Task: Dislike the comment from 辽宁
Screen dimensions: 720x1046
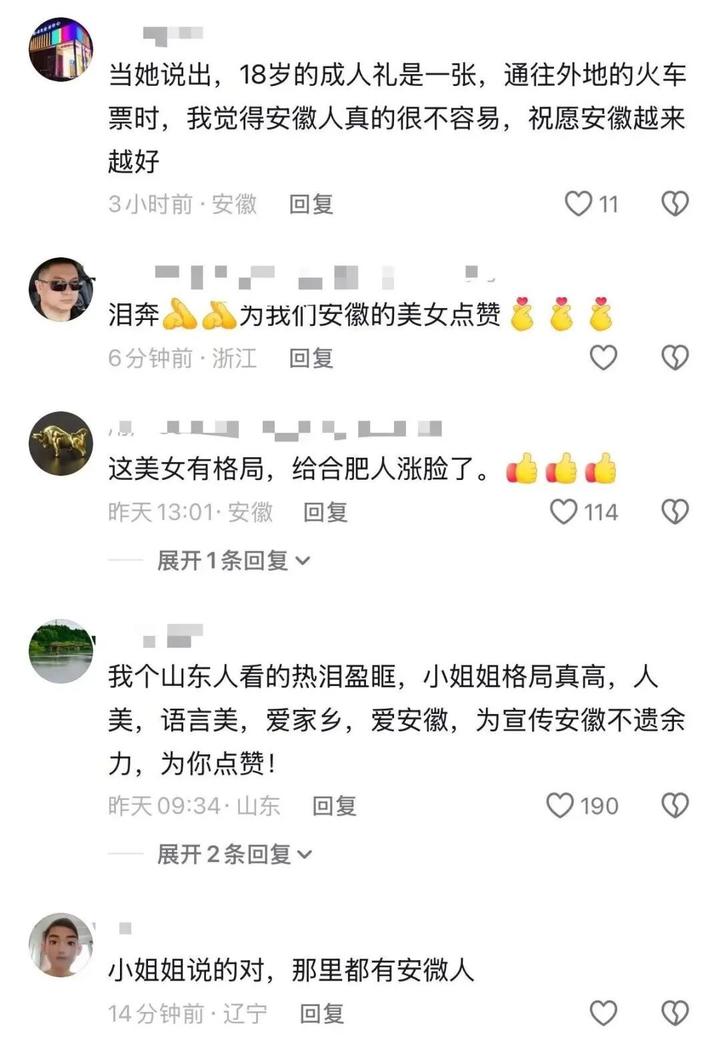Action: click(675, 1013)
